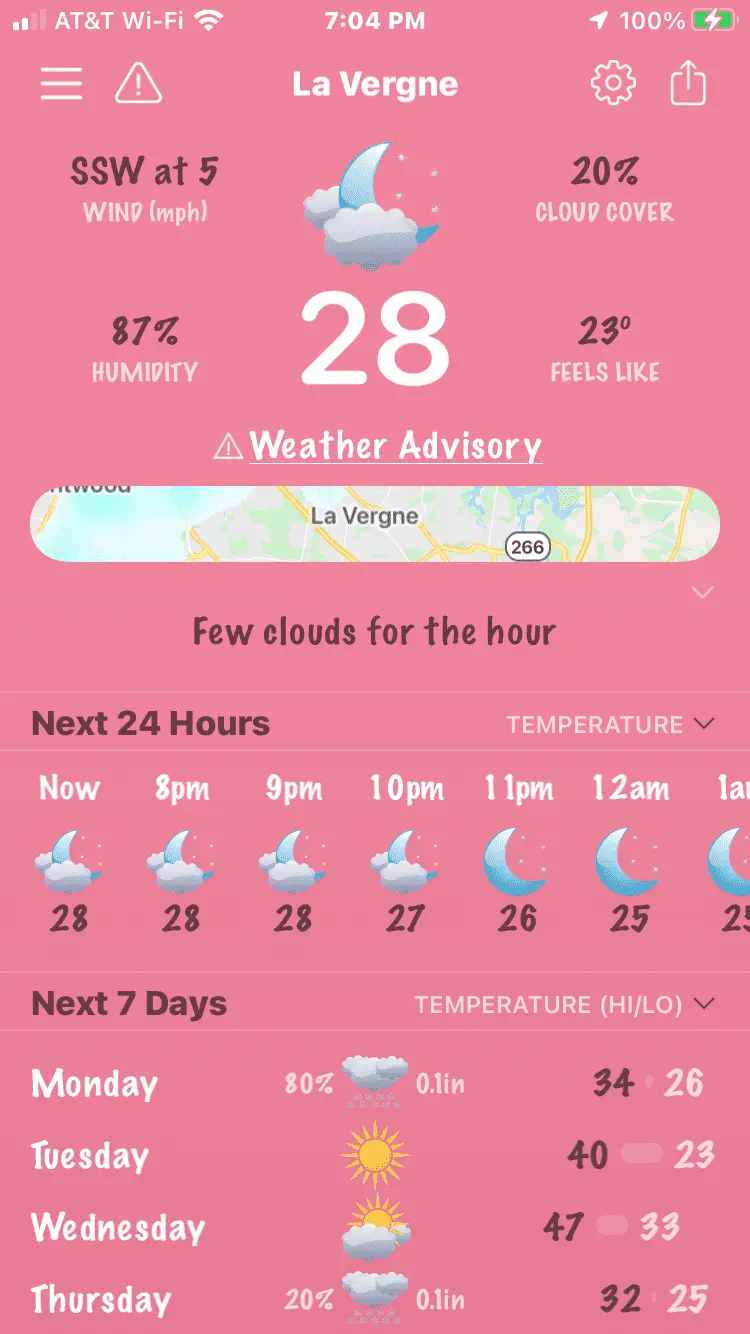Tap the La Vergne location title

[375, 84]
